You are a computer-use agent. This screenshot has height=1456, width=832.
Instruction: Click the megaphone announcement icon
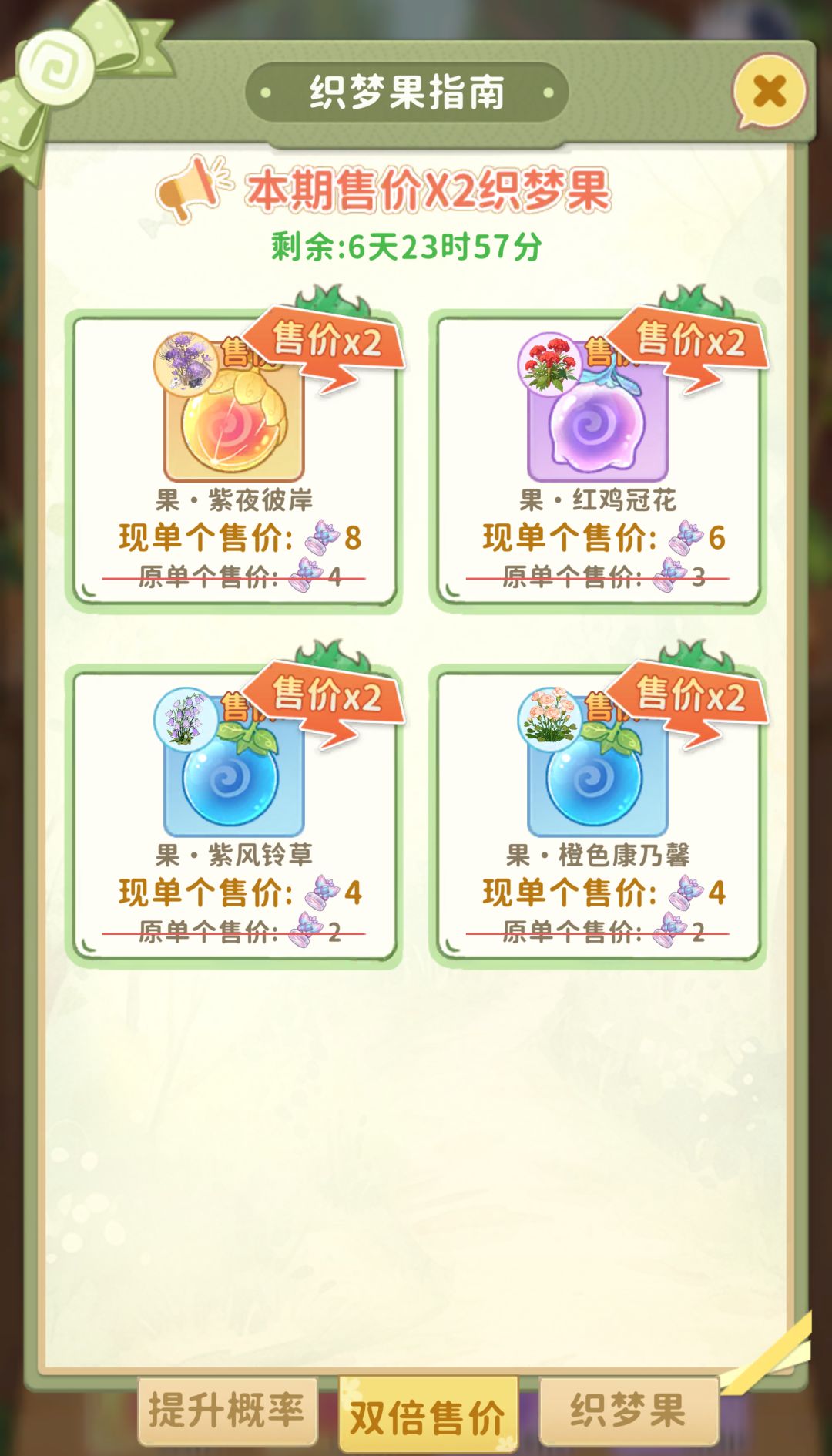(187, 190)
